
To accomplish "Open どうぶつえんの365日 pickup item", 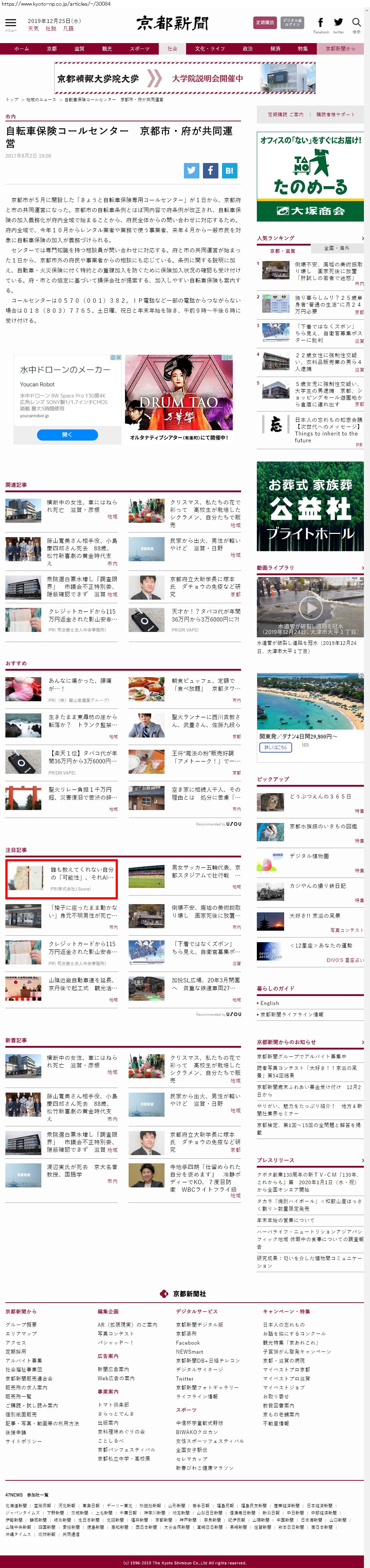I will [320, 796].
